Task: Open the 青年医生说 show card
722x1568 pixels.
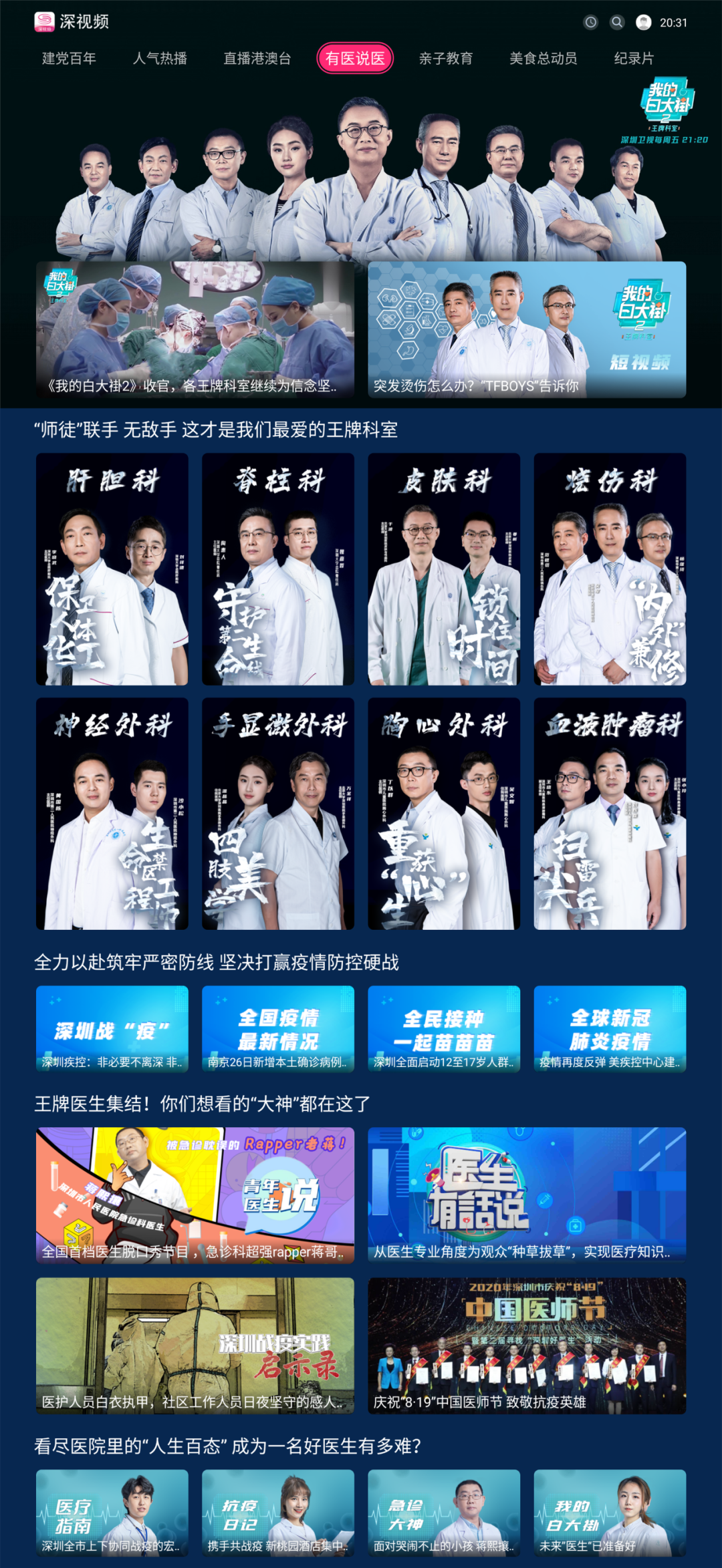Action: [195, 1194]
